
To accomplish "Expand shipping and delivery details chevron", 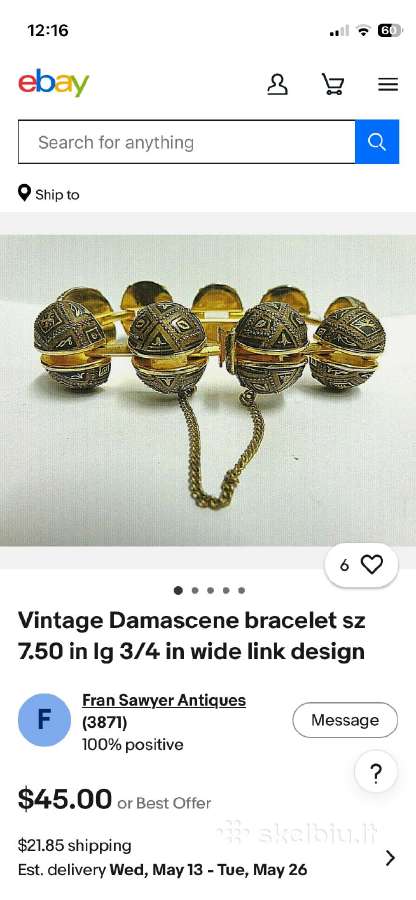I will [x=390, y=858].
